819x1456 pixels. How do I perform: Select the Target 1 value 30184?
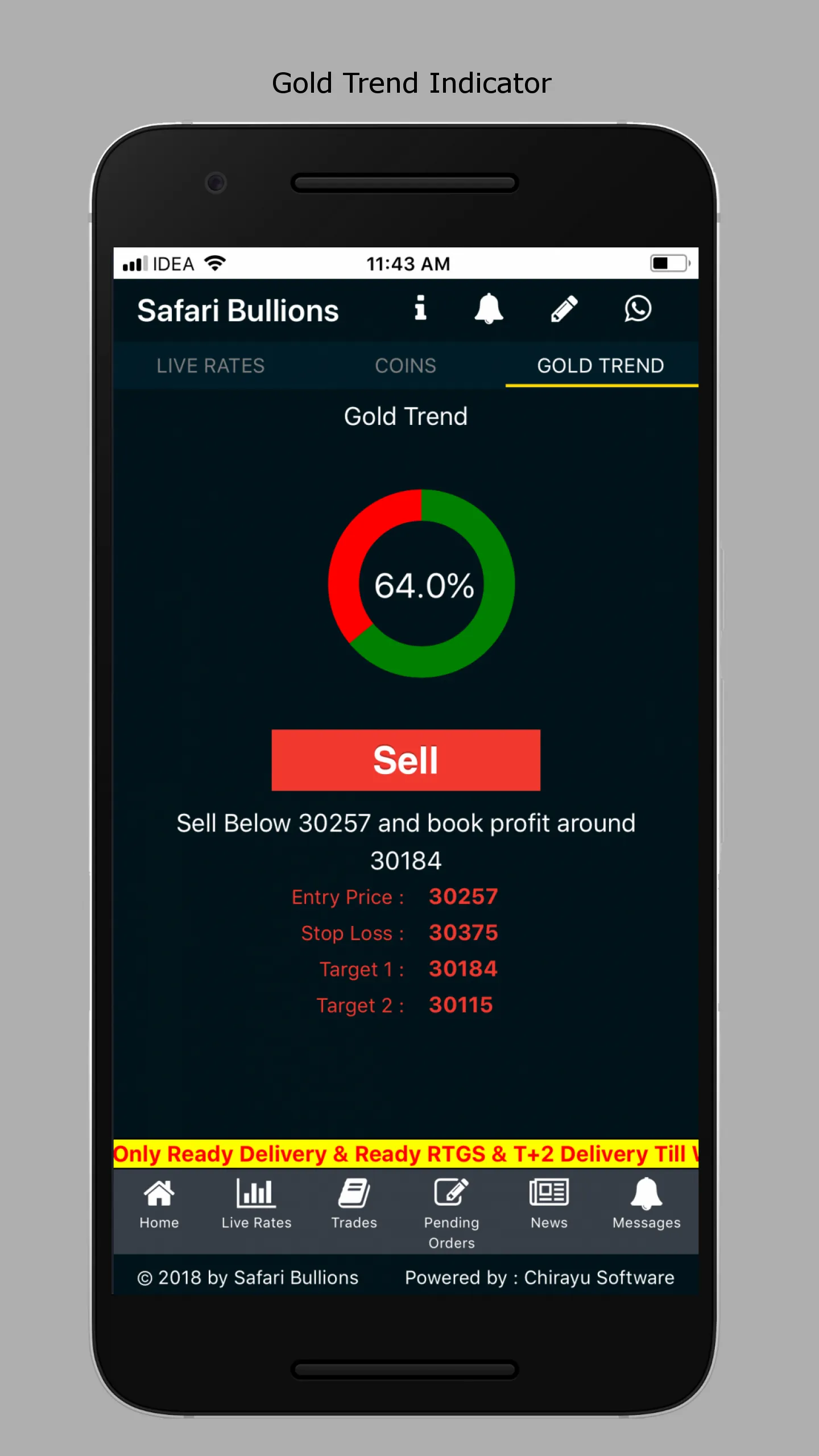(x=463, y=969)
